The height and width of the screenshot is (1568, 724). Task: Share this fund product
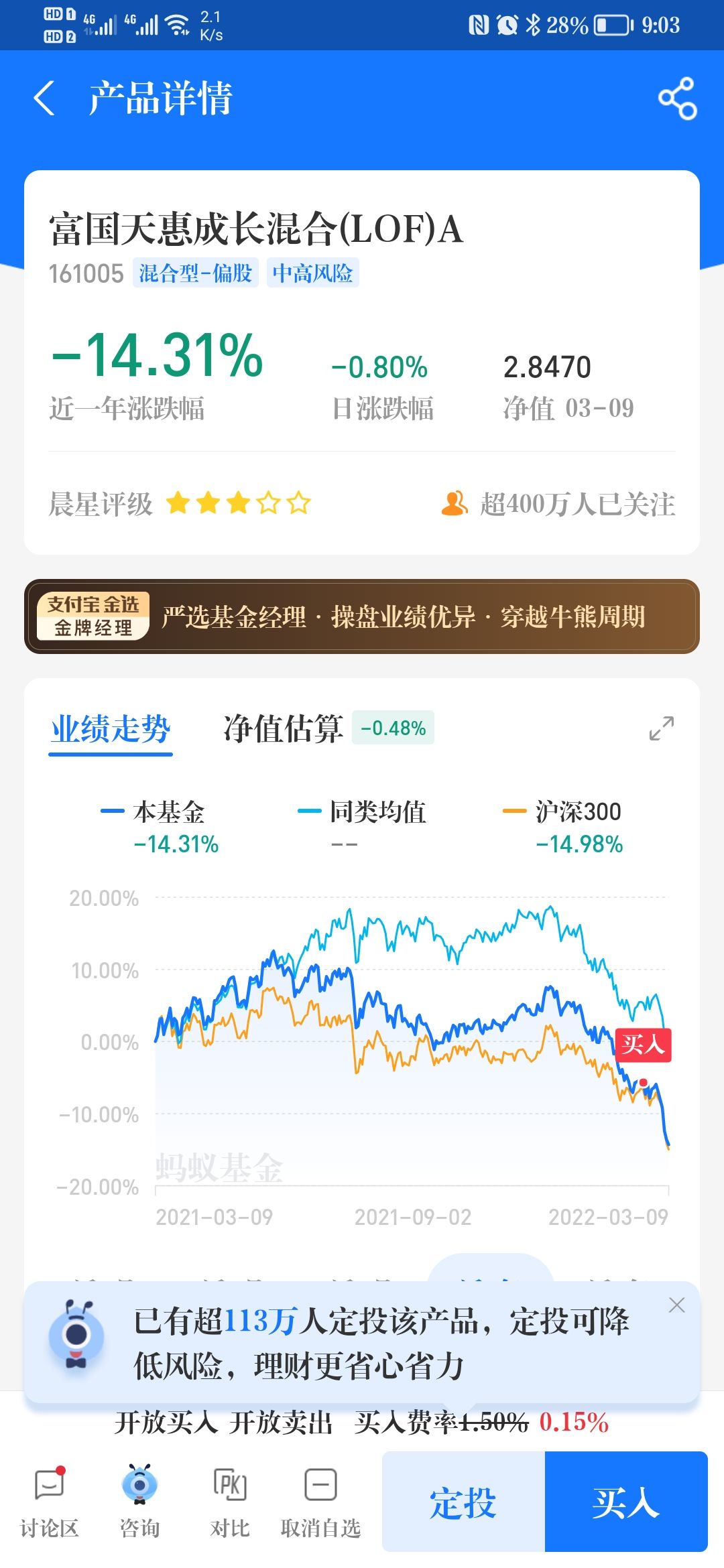pos(677,99)
